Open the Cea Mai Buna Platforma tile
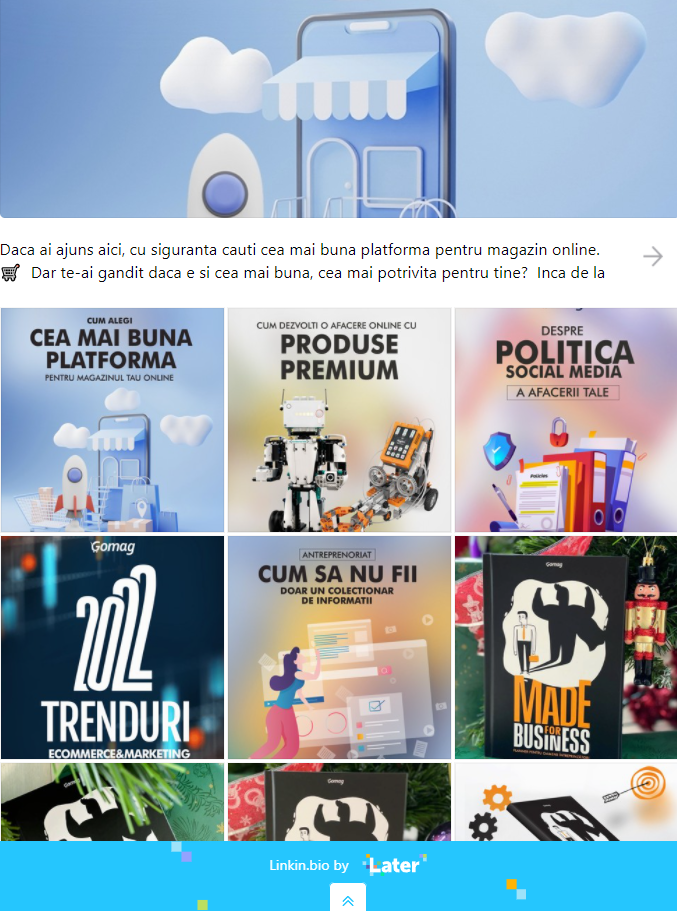The width and height of the screenshot is (677, 911). pos(112,420)
